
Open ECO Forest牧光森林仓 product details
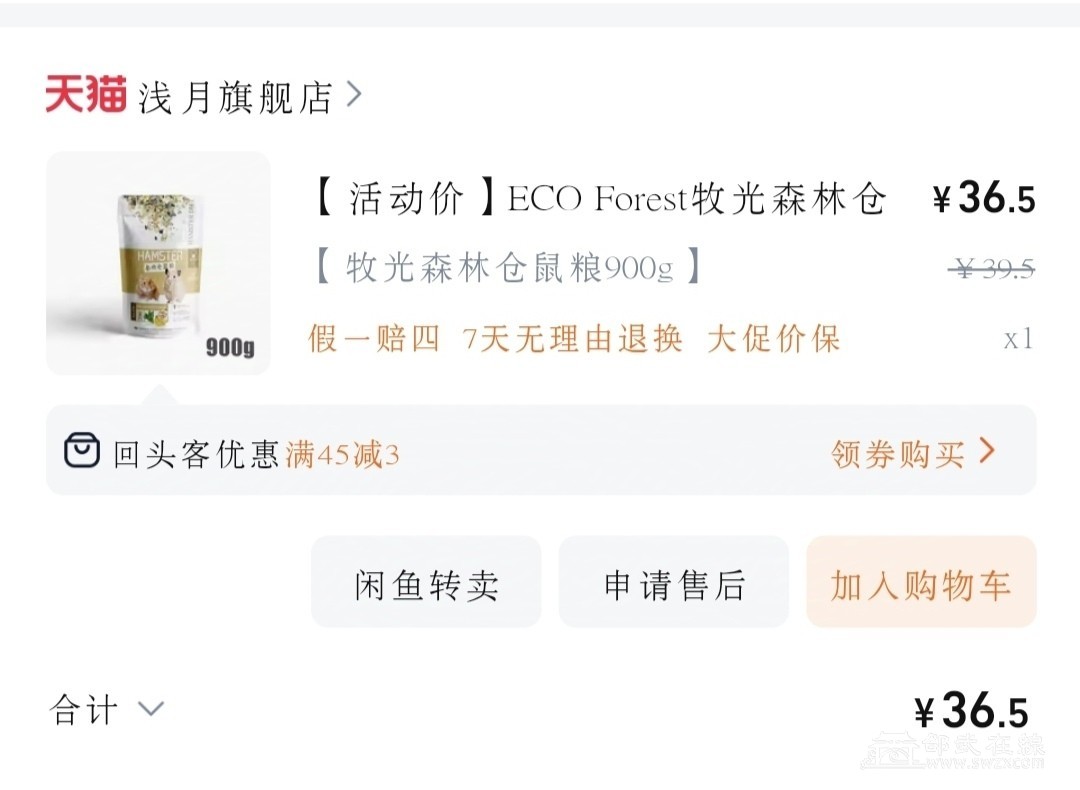(x=598, y=200)
